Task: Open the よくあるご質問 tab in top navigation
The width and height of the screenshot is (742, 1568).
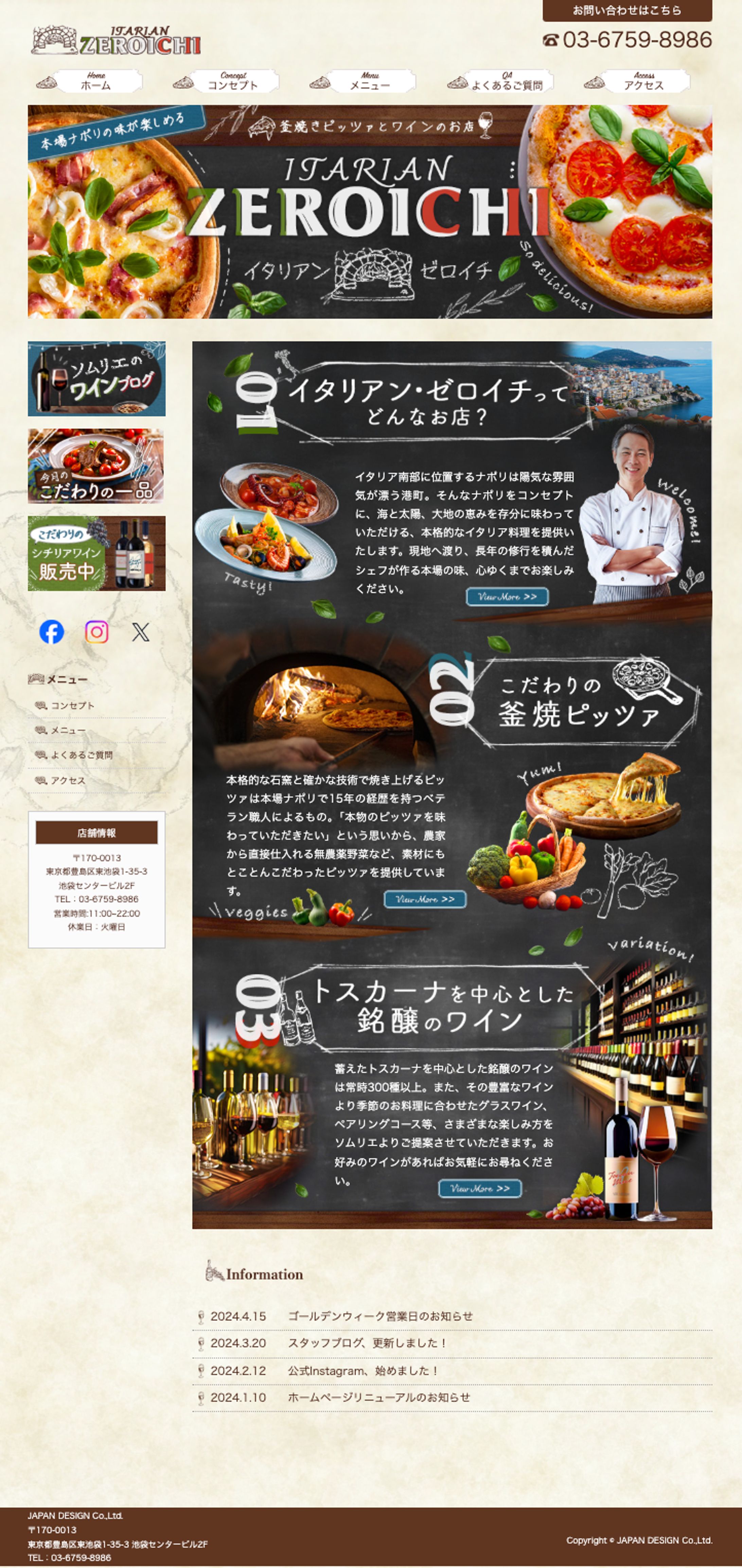Action: coord(507,82)
